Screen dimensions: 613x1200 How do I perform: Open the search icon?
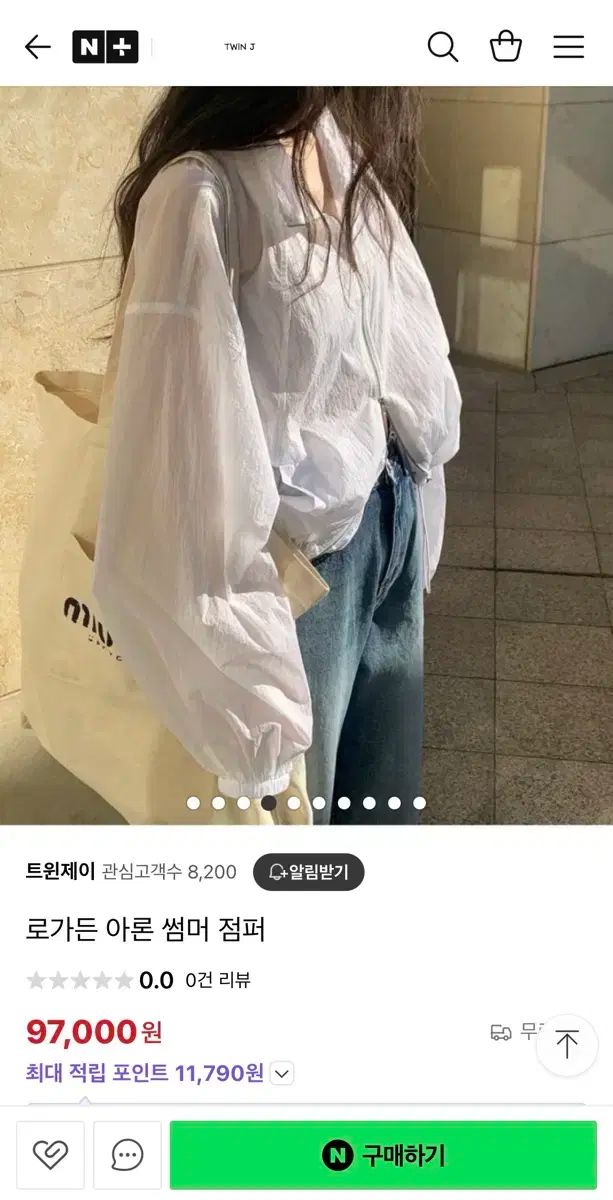pyautogui.click(x=442, y=47)
